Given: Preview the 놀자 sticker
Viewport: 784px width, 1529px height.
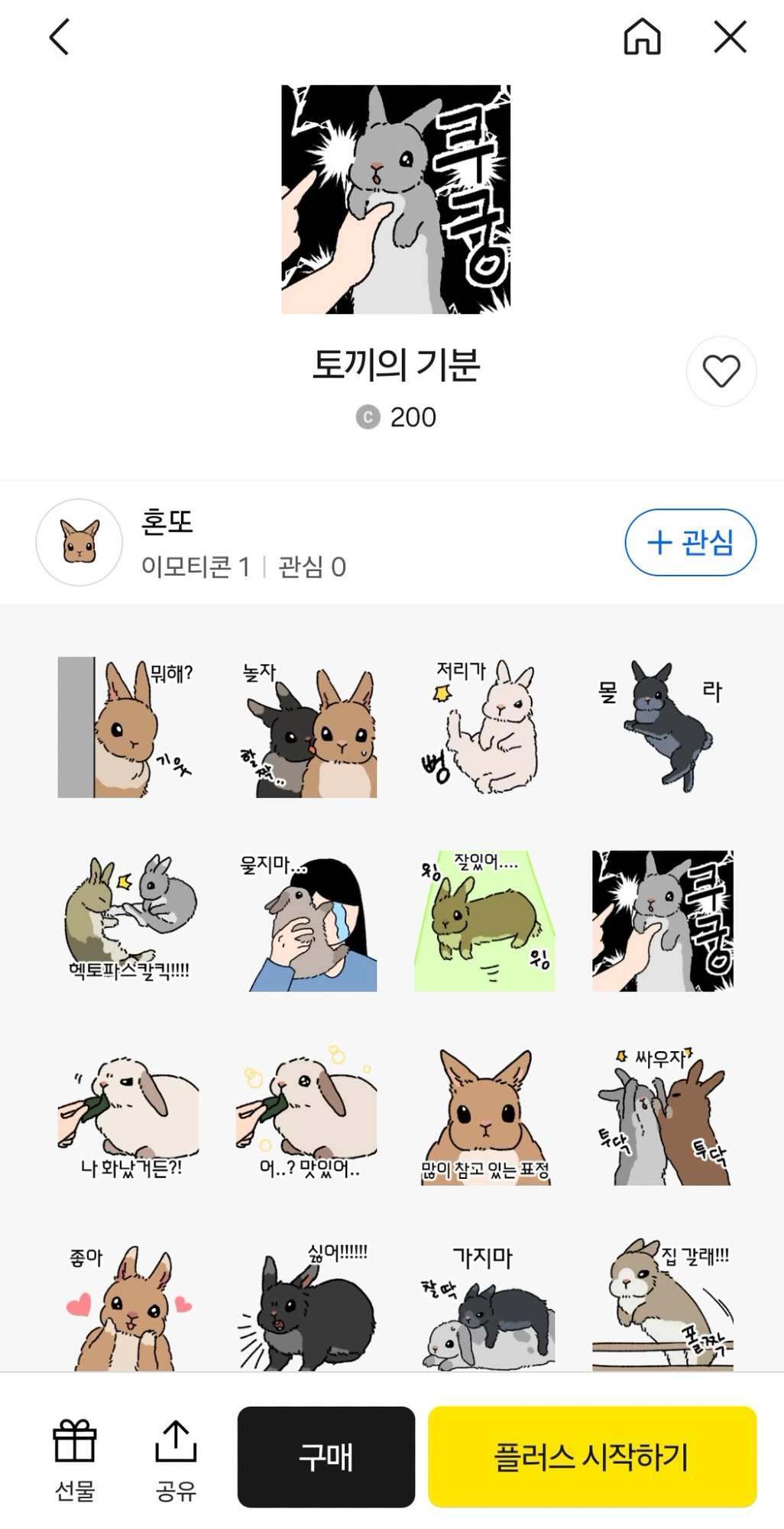Looking at the screenshot, I should (x=307, y=727).
